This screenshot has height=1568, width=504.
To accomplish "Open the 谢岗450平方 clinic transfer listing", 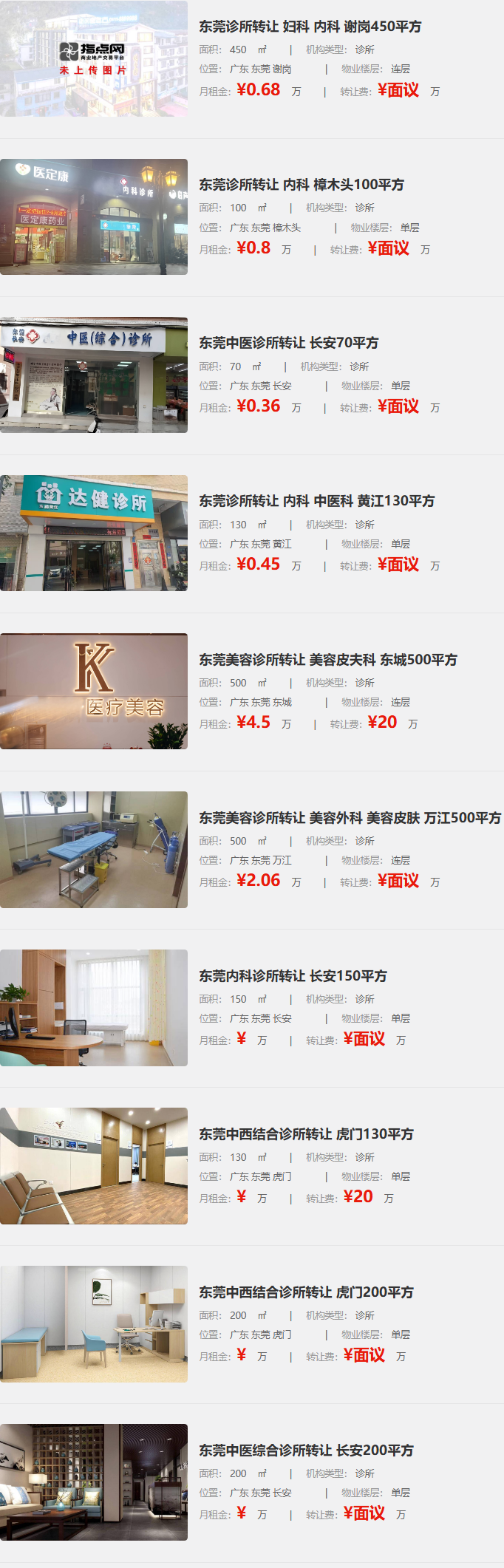I will [310, 27].
